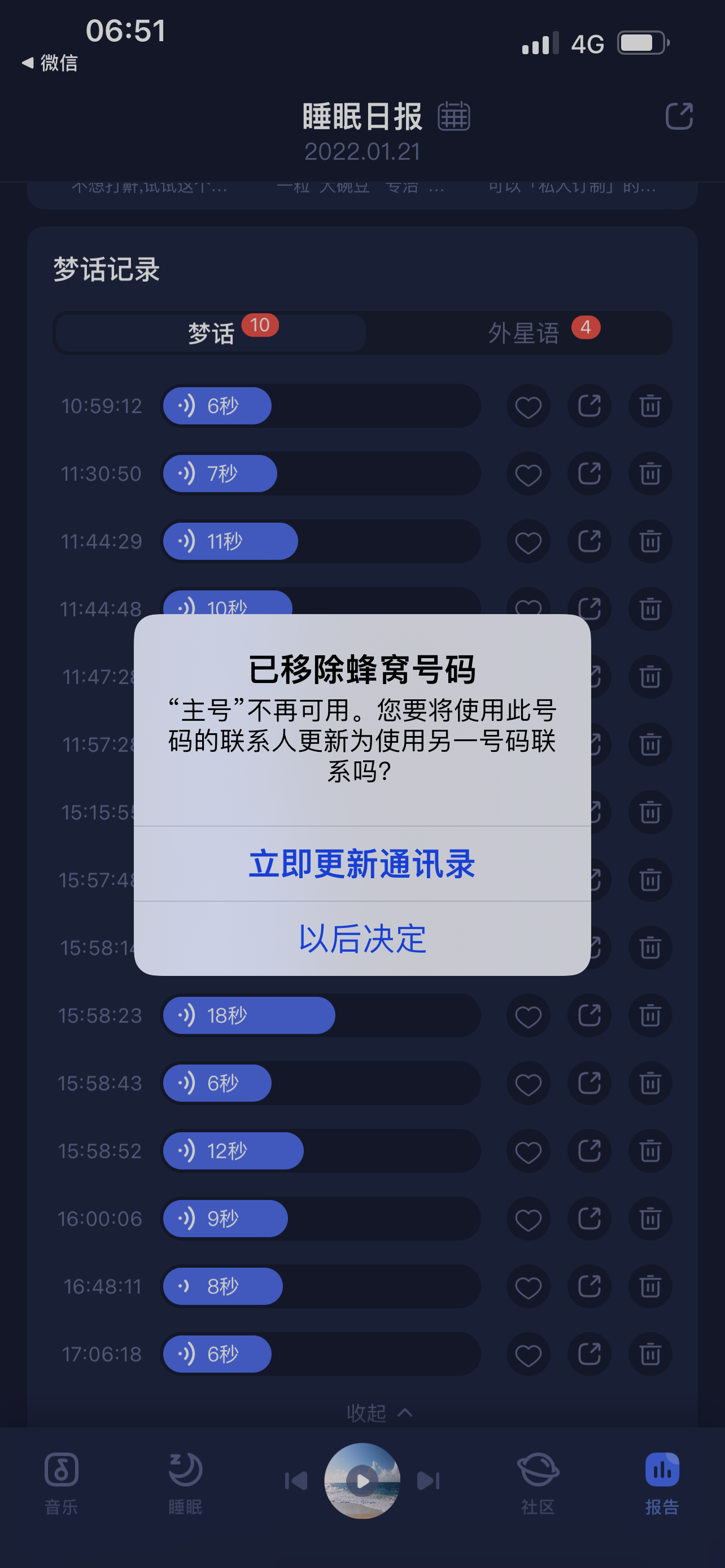Switch to the 外星语 tab
This screenshot has height=1568, width=725.
[523, 333]
